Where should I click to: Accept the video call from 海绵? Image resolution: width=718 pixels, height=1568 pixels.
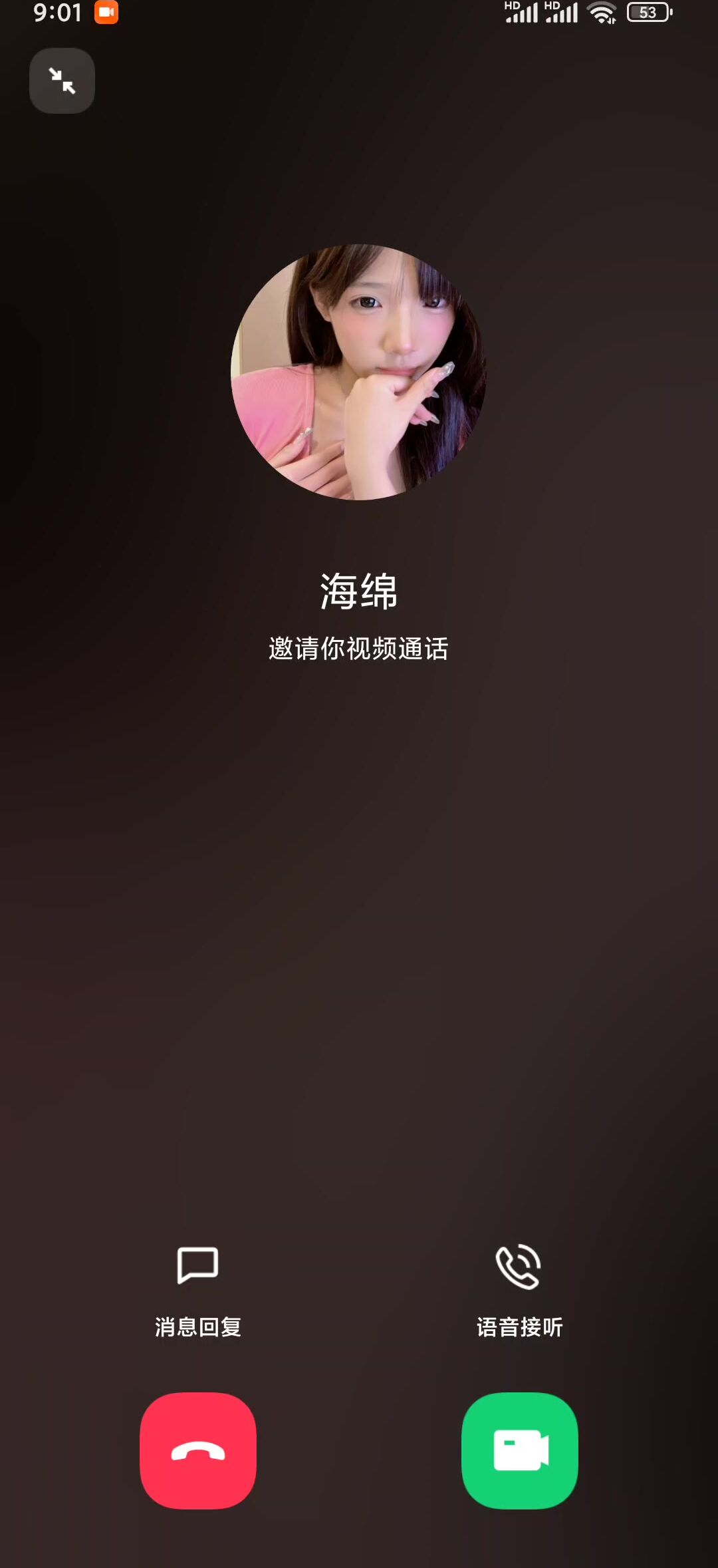tap(519, 1450)
